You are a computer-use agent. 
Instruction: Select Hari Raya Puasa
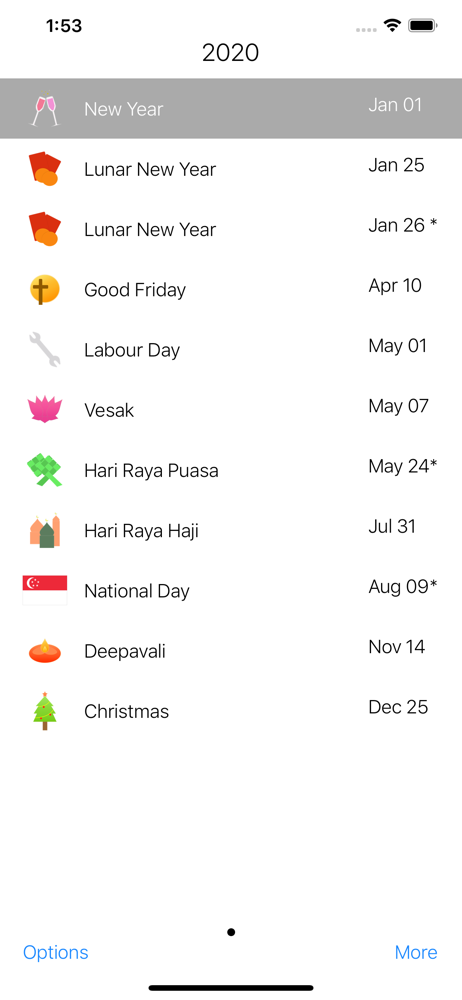point(231,470)
